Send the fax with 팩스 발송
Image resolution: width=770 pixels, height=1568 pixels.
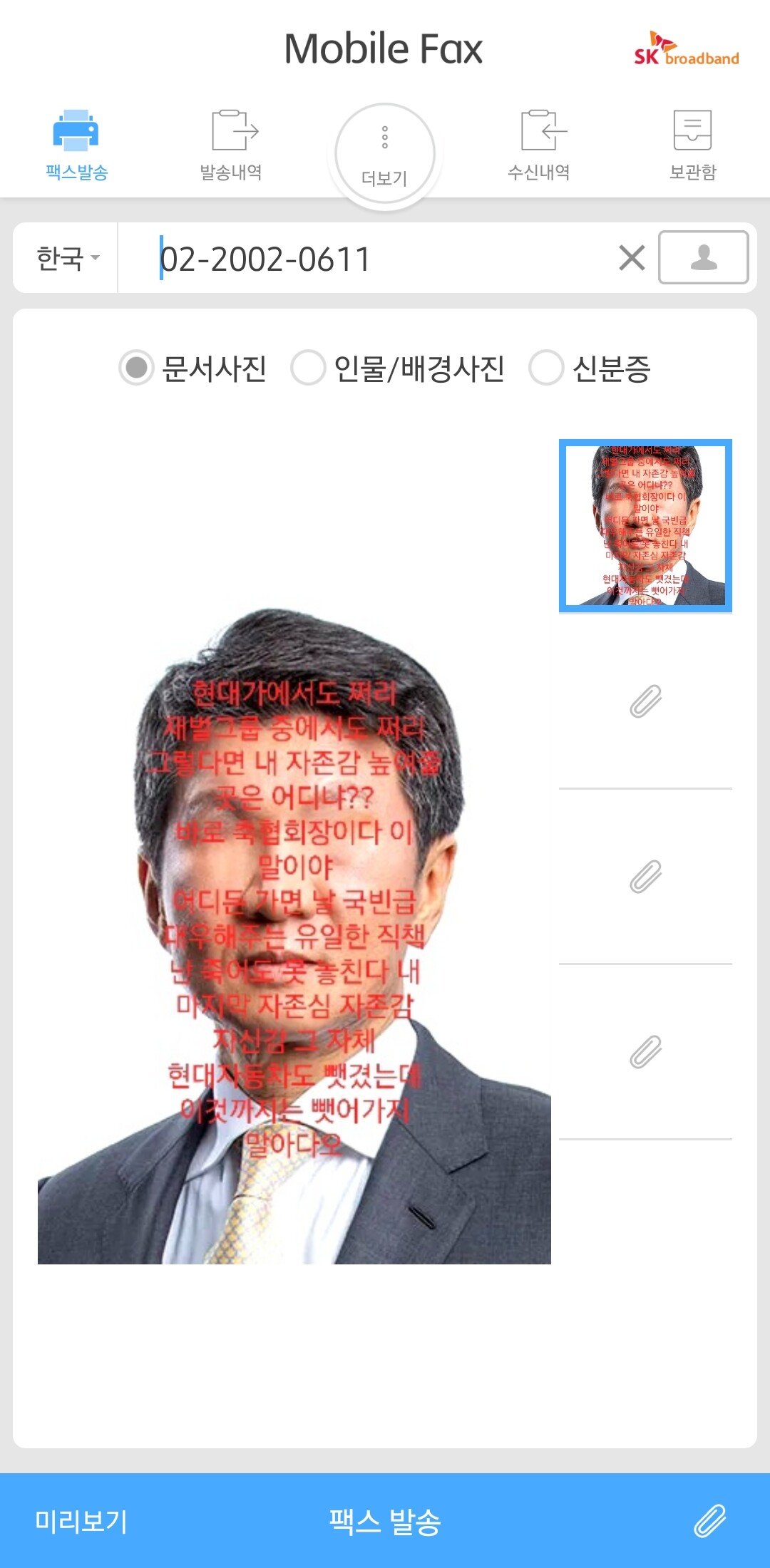coord(385,1522)
